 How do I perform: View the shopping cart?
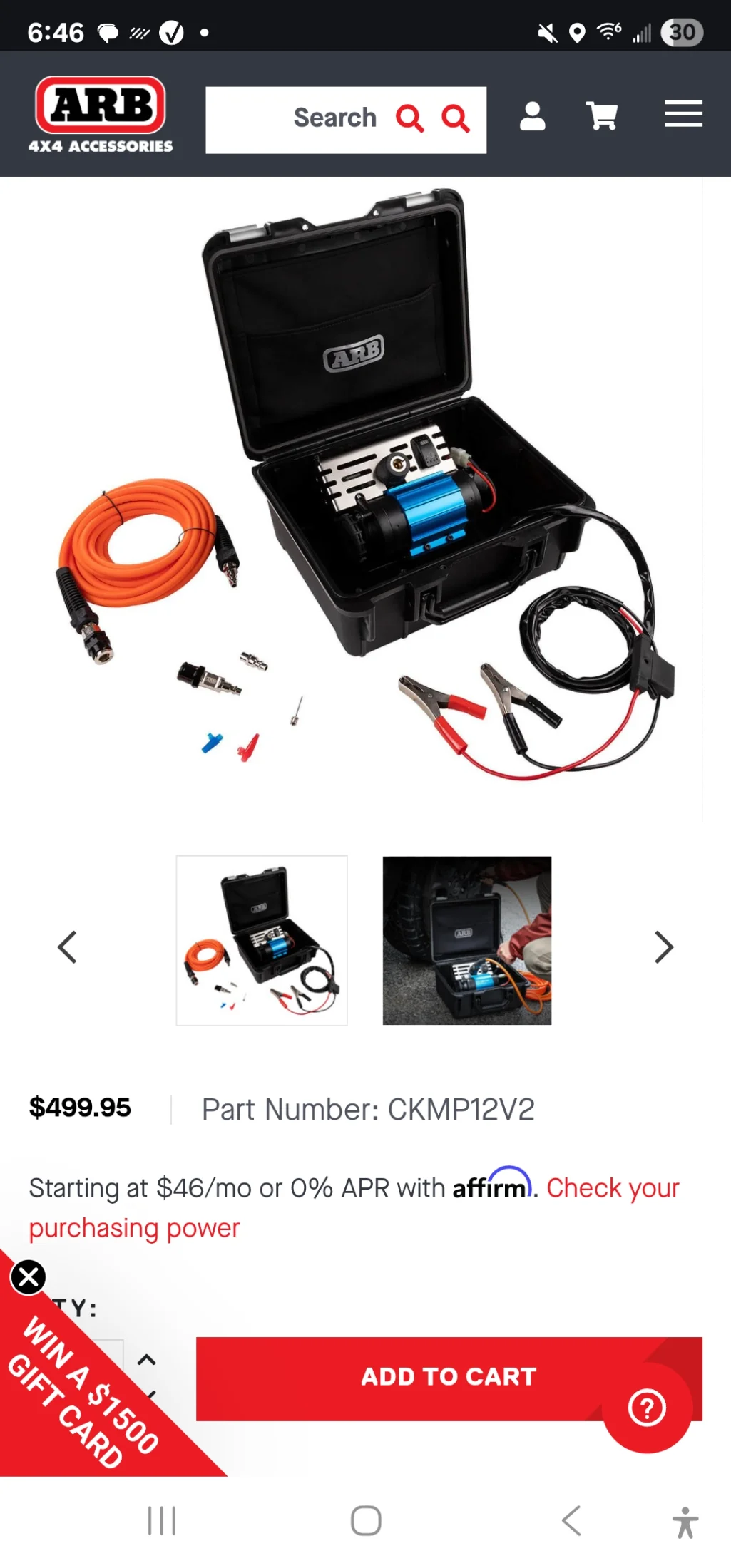click(x=601, y=115)
